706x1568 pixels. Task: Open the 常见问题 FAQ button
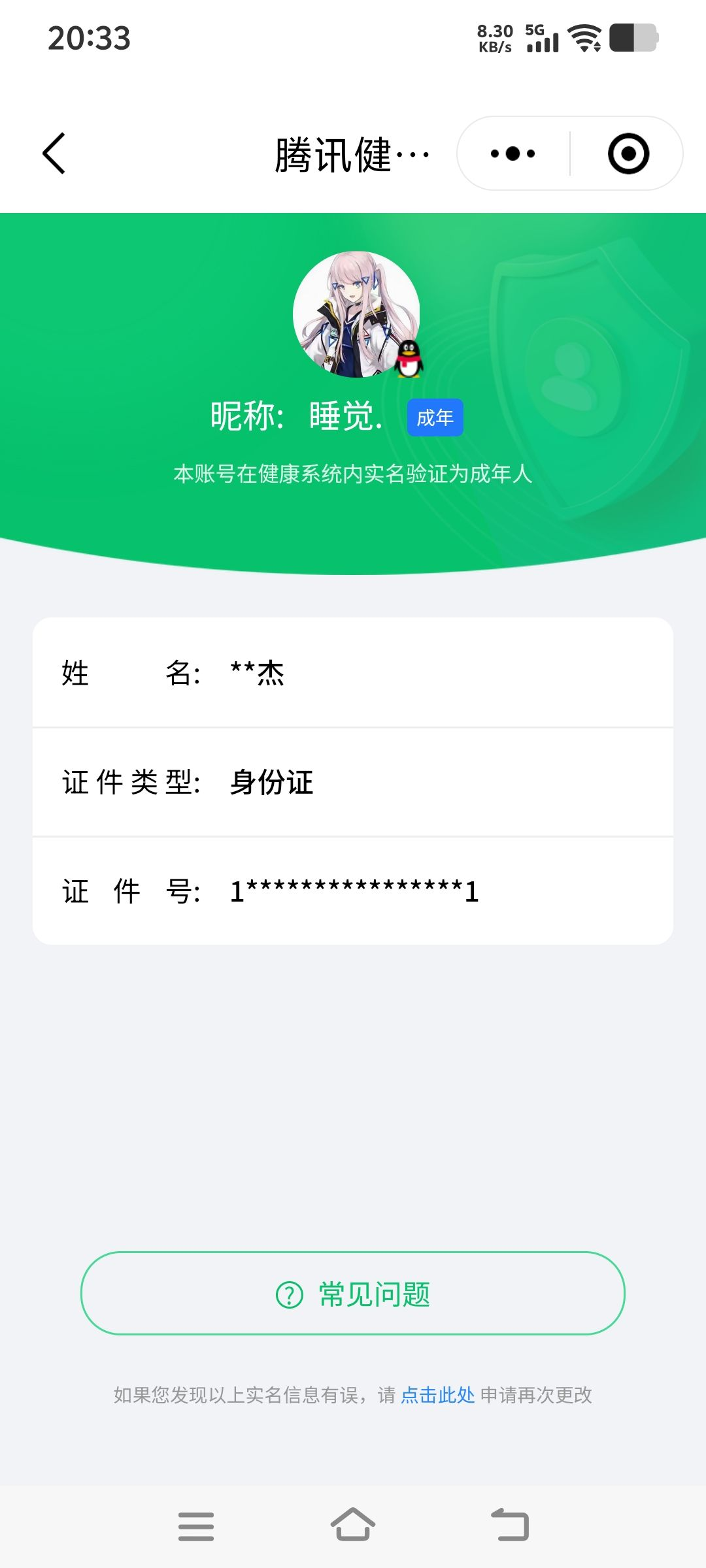tap(353, 1294)
